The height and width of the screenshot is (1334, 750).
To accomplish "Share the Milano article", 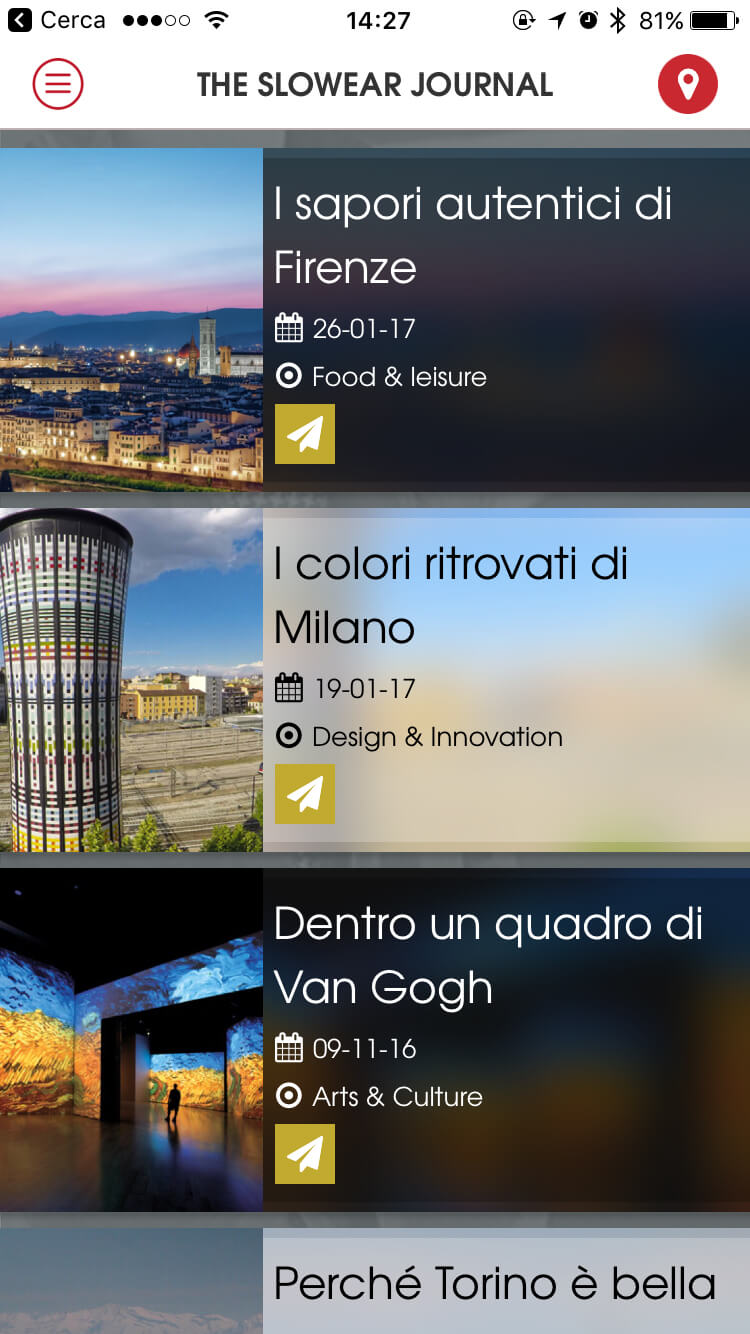I will coord(305,794).
